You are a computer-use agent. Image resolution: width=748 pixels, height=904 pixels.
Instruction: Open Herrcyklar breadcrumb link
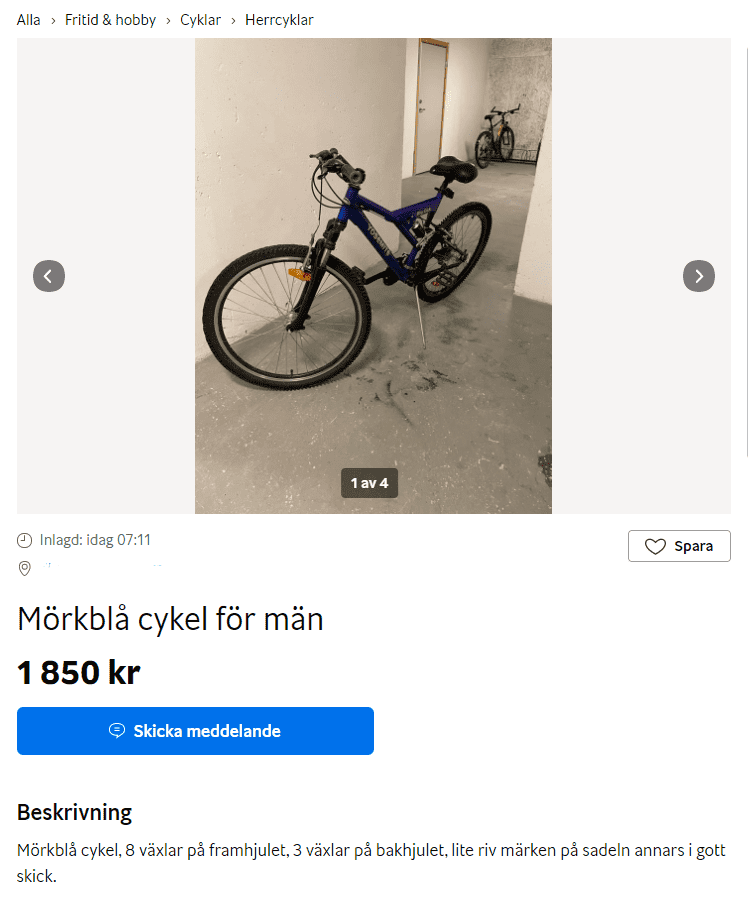pos(279,20)
